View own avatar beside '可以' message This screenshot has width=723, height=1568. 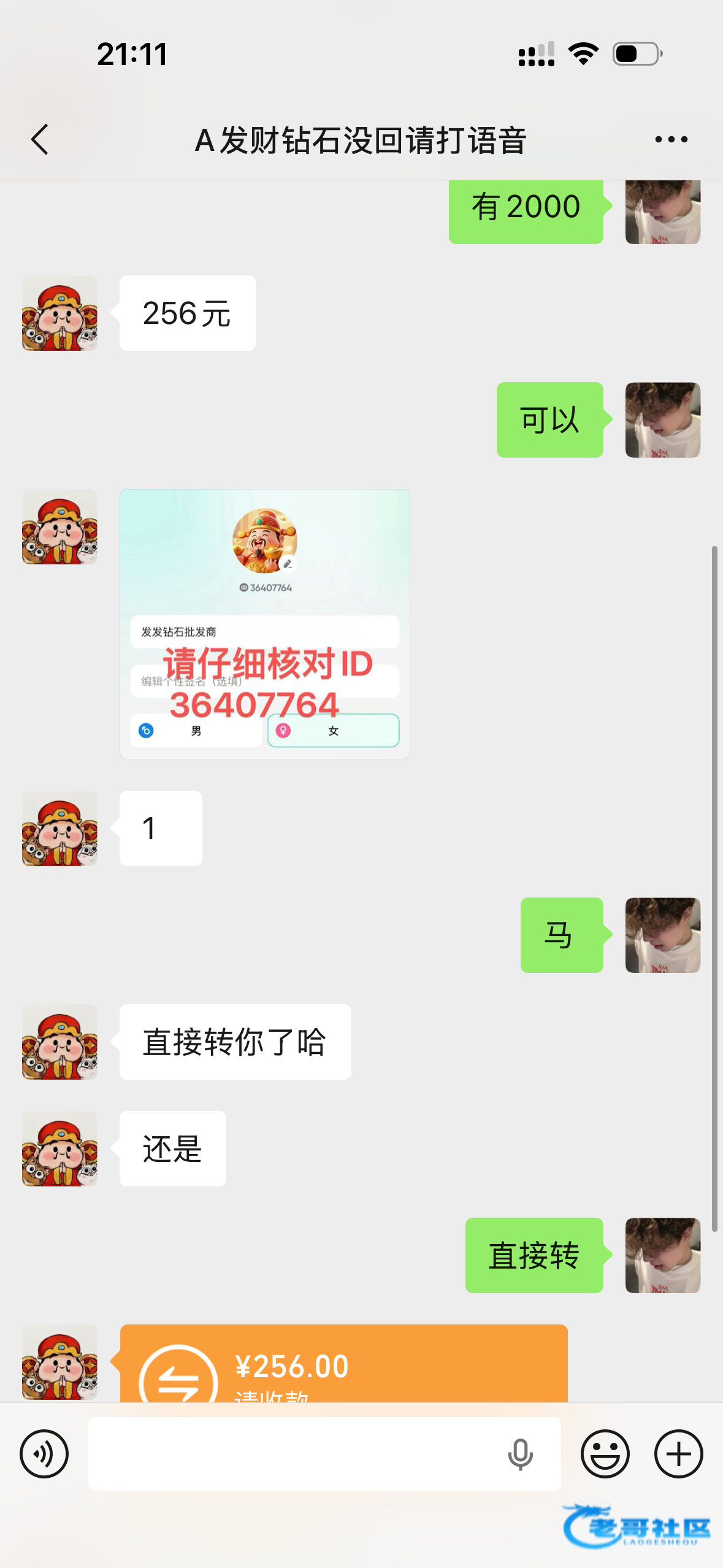pyautogui.click(x=662, y=420)
